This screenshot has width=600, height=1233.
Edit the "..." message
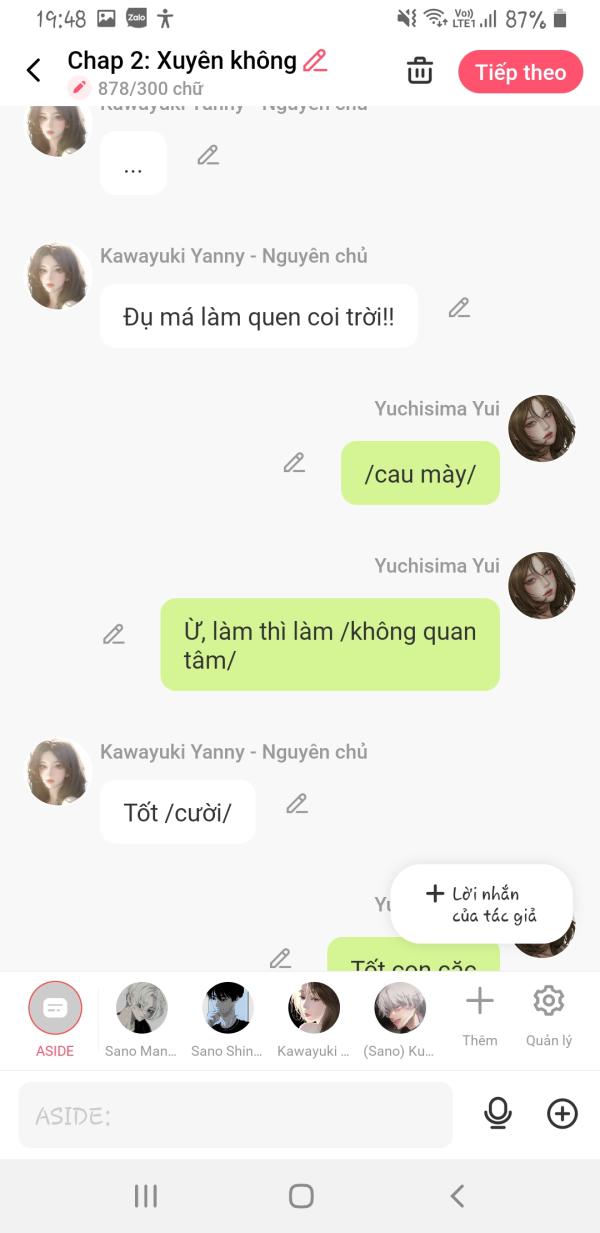coord(208,155)
